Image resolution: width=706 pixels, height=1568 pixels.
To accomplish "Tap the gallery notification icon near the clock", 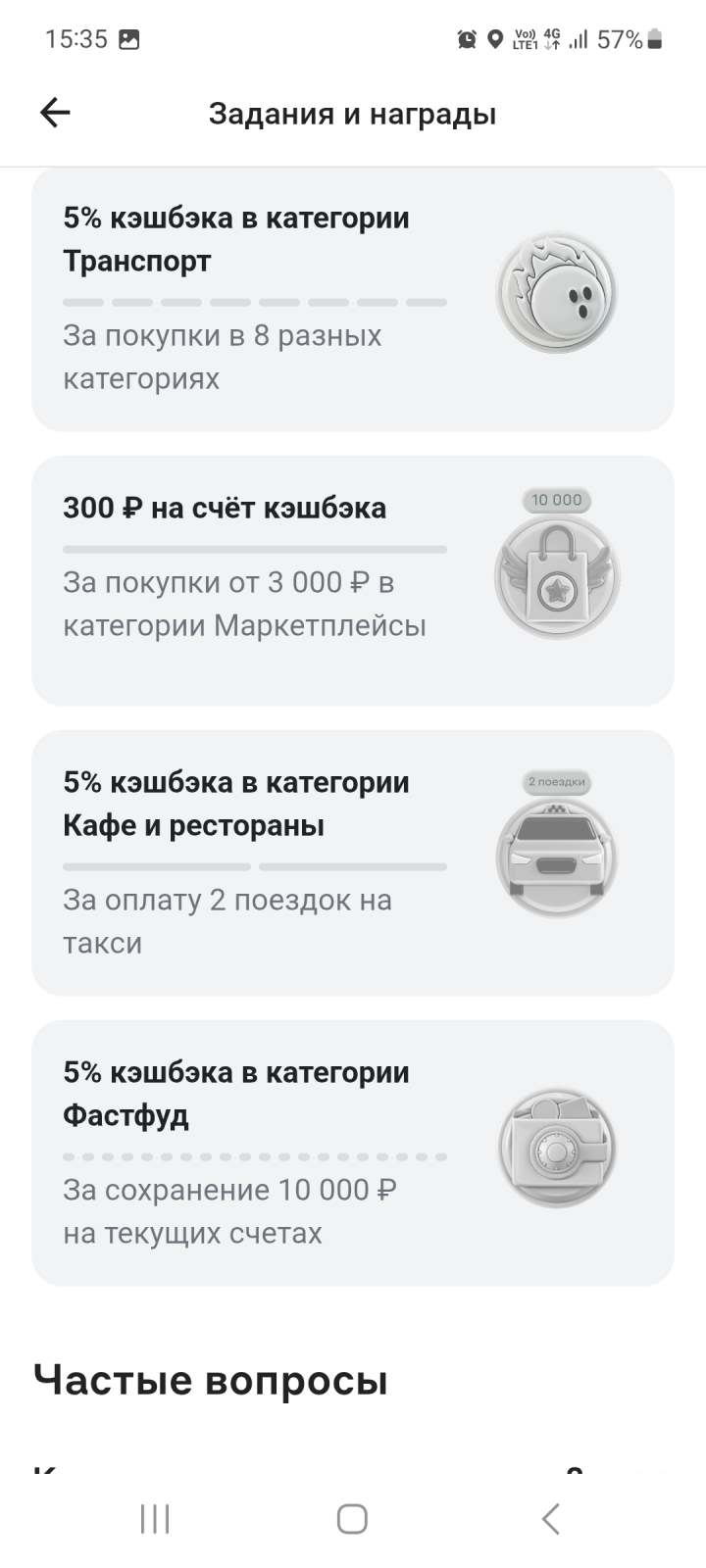I will coord(129,39).
